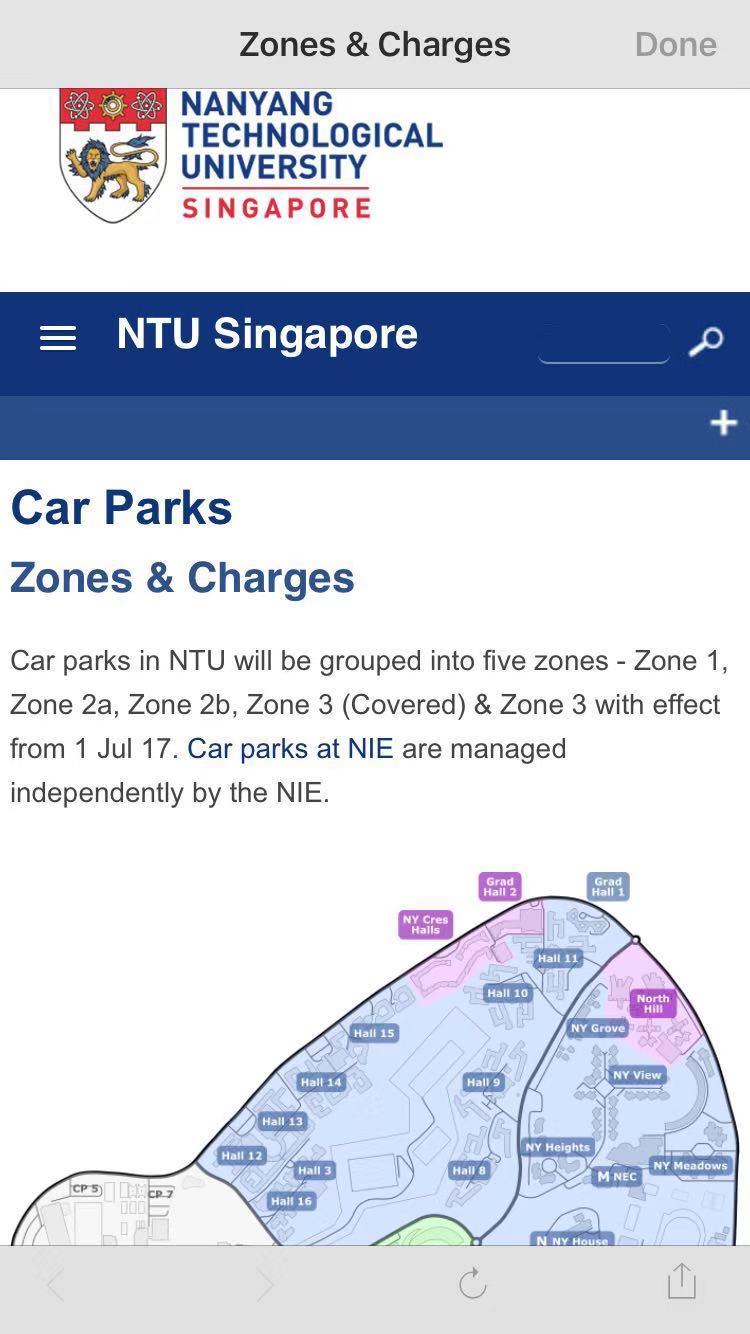Open the Car parks at NIE link
The height and width of the screenshot is (1334, 750).
[x=290, y=748]
